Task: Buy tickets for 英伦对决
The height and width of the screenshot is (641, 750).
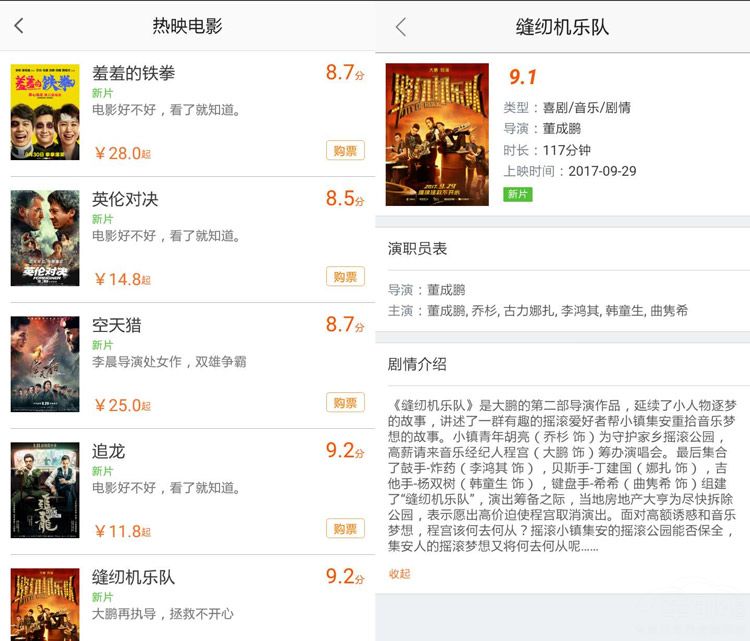Action: click(345, 277)
